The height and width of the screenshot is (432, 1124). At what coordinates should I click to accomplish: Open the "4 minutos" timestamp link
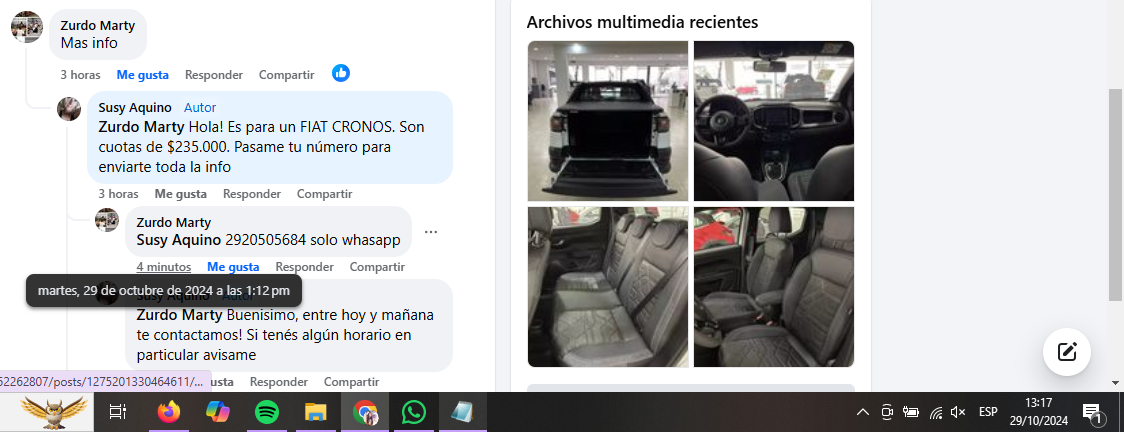(x=163, y=267)
